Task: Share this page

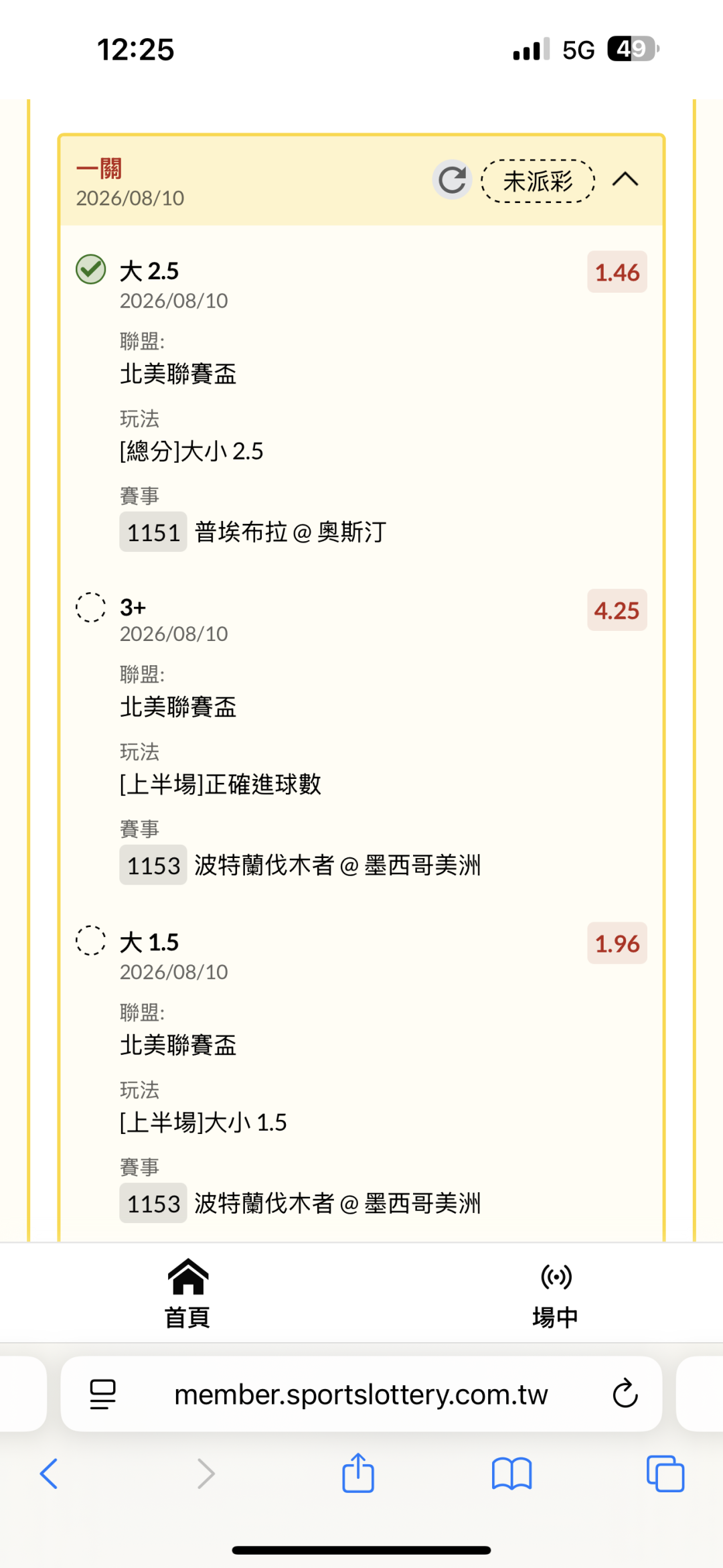Action: tap(358, 1472)
